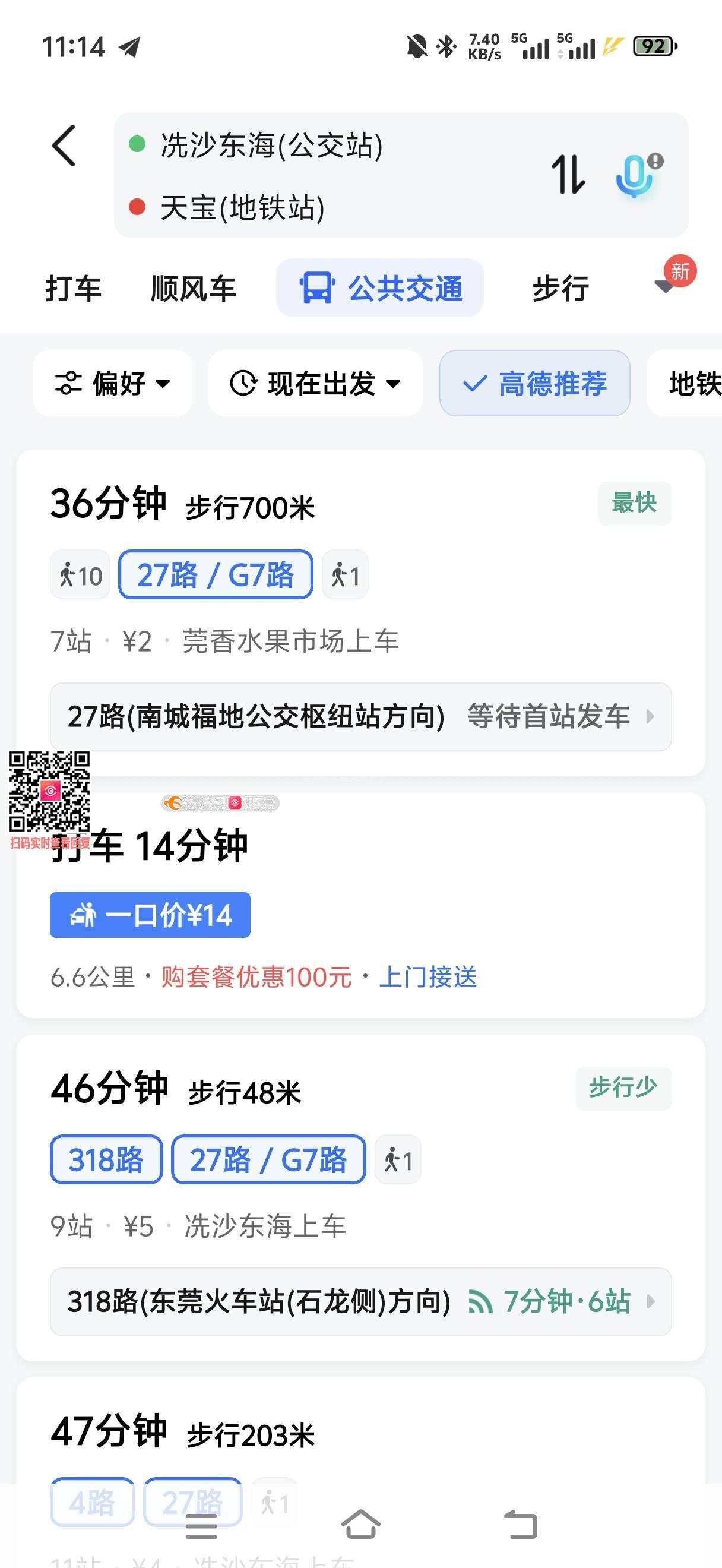View 27路 first-station departure details
722x1568 pixels.
(360, 716)
